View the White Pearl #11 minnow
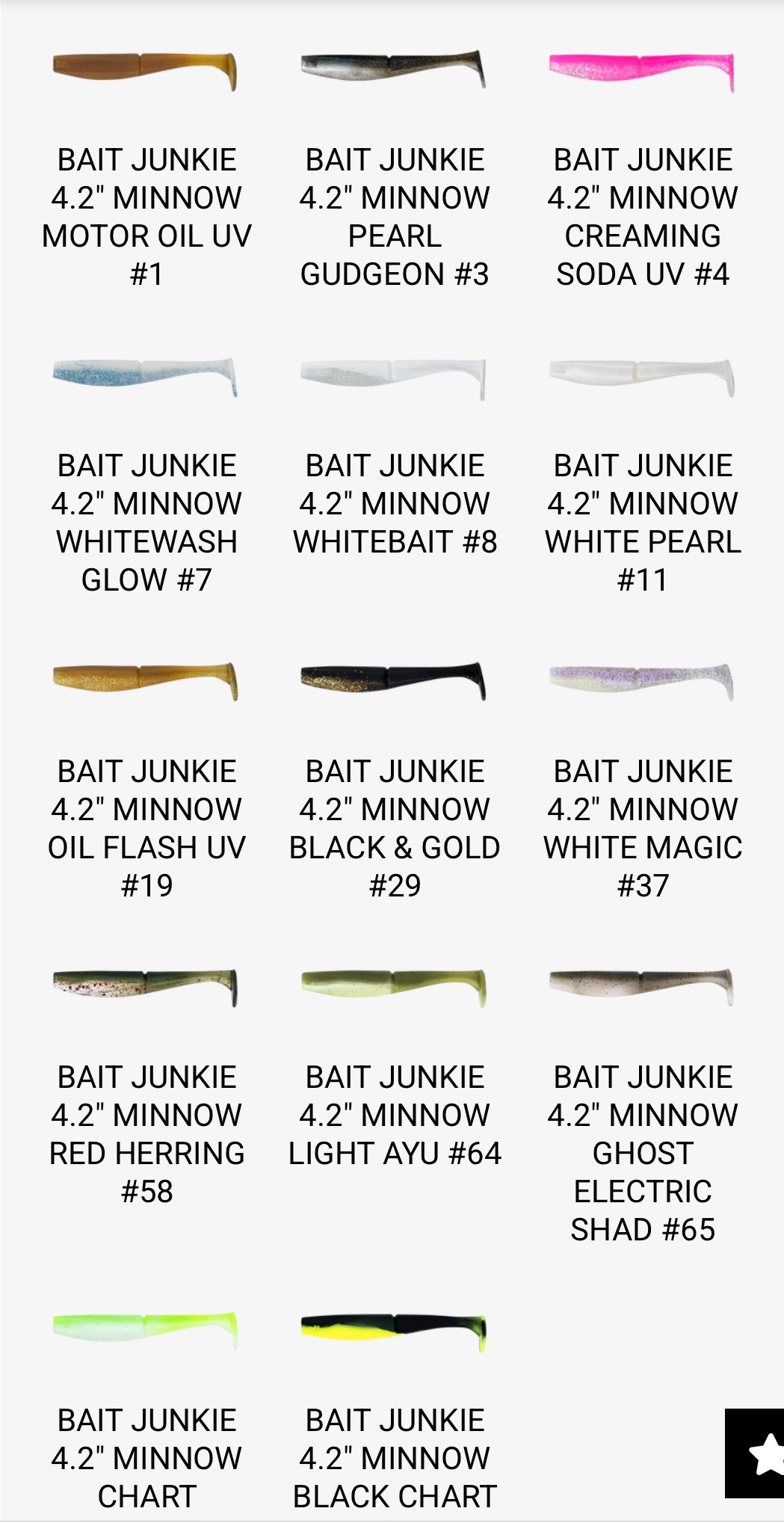 (x=643, y=522)
